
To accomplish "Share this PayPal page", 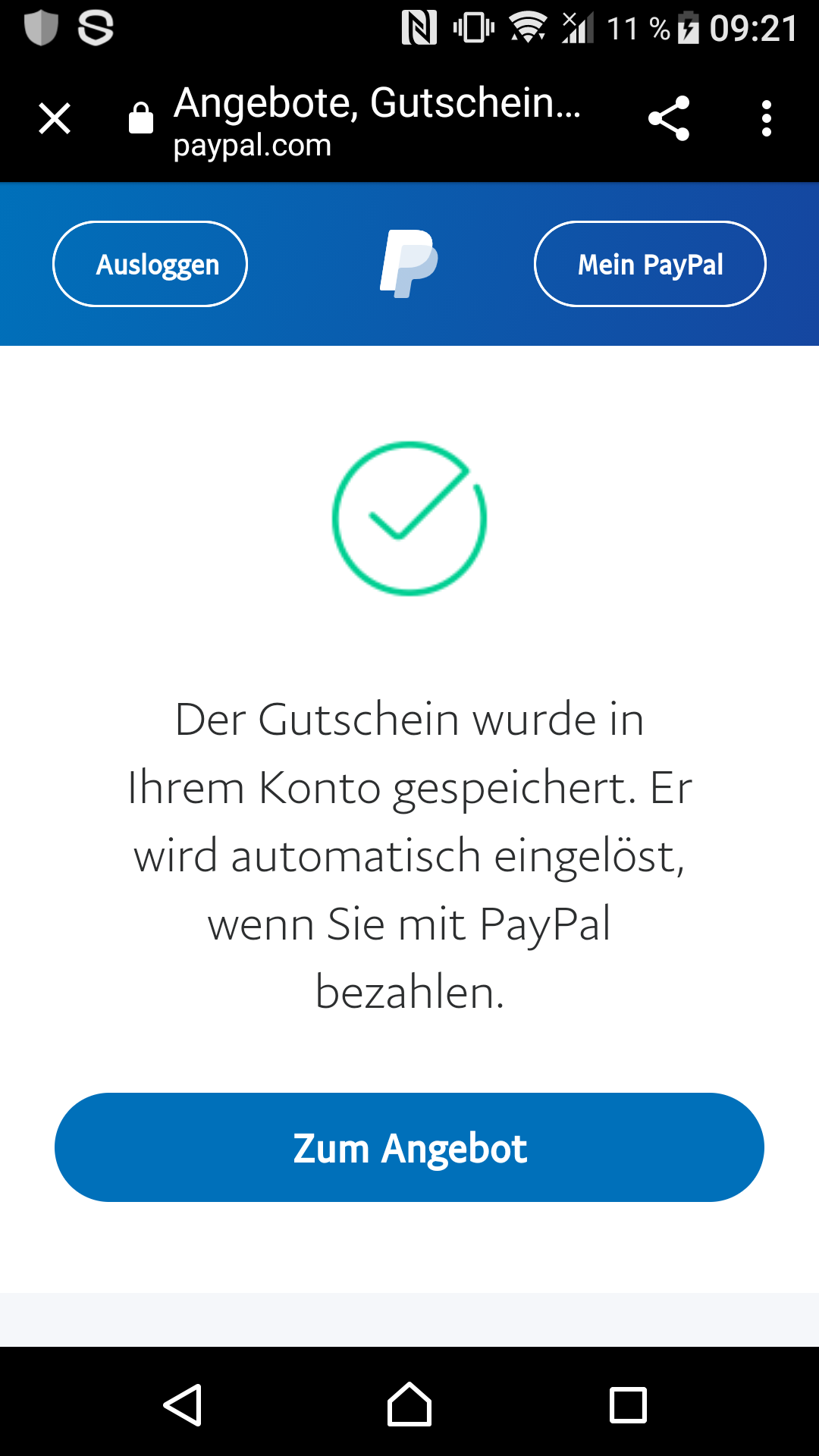I will [x=668, y=118].
